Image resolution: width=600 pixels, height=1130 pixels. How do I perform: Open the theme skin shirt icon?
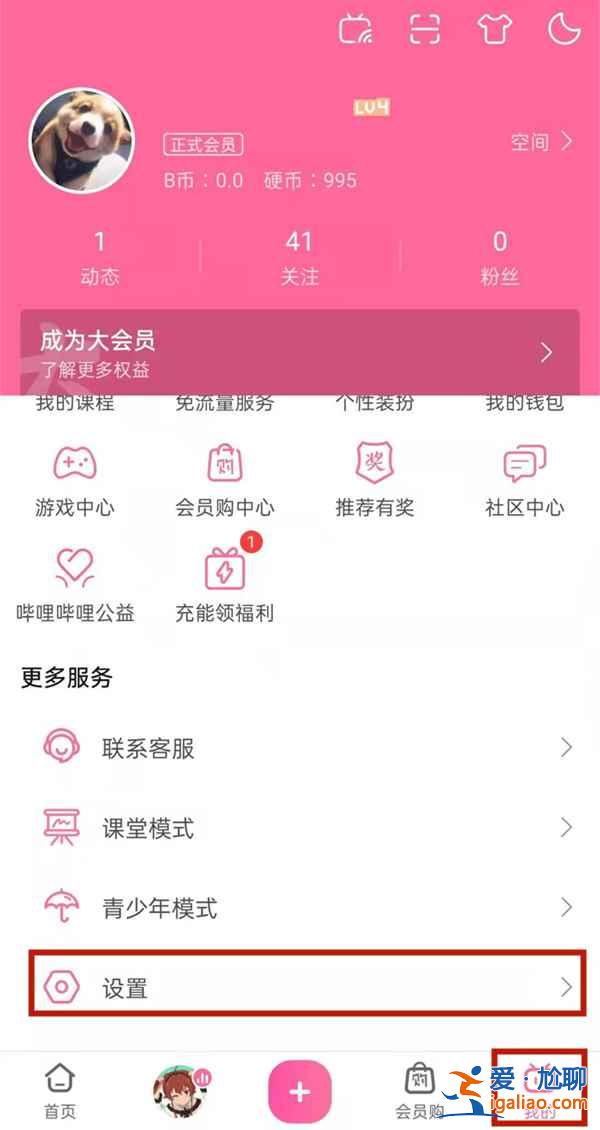(494, 30)
